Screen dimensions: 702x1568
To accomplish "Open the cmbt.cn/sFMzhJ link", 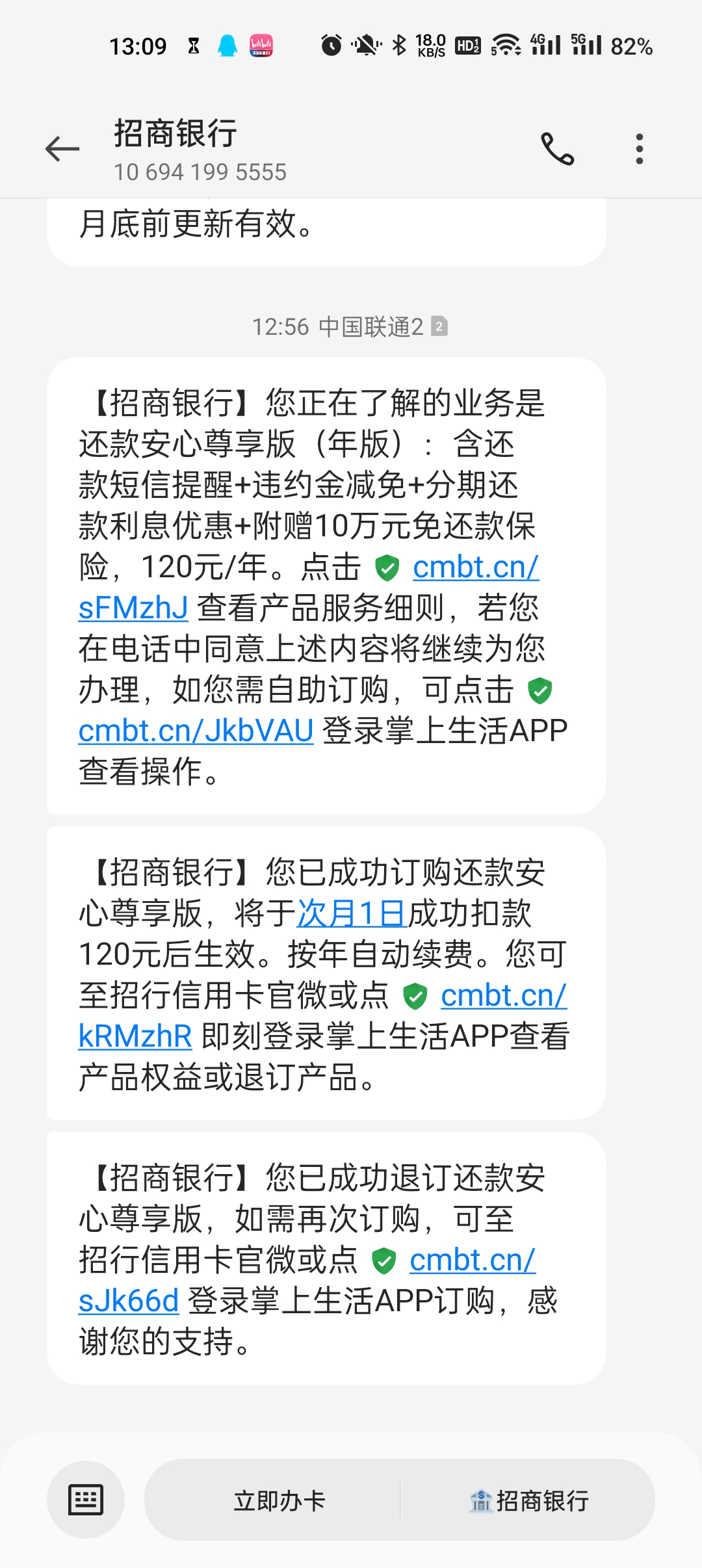I will [x=475, y=567].
